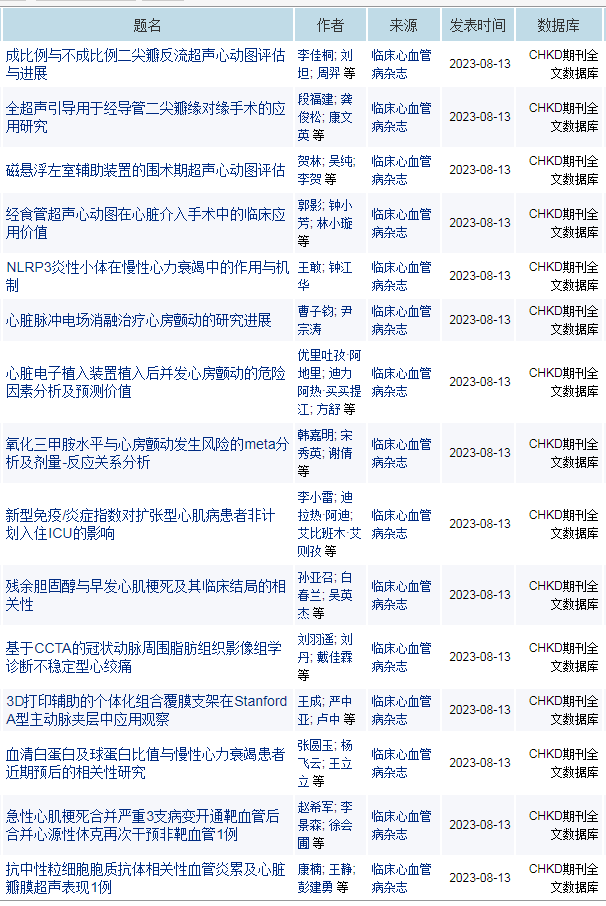Open author 李佳桐 in the first row
Viewport: 606px width, 906px height.
pyautogui.click(x=315, y=56)
